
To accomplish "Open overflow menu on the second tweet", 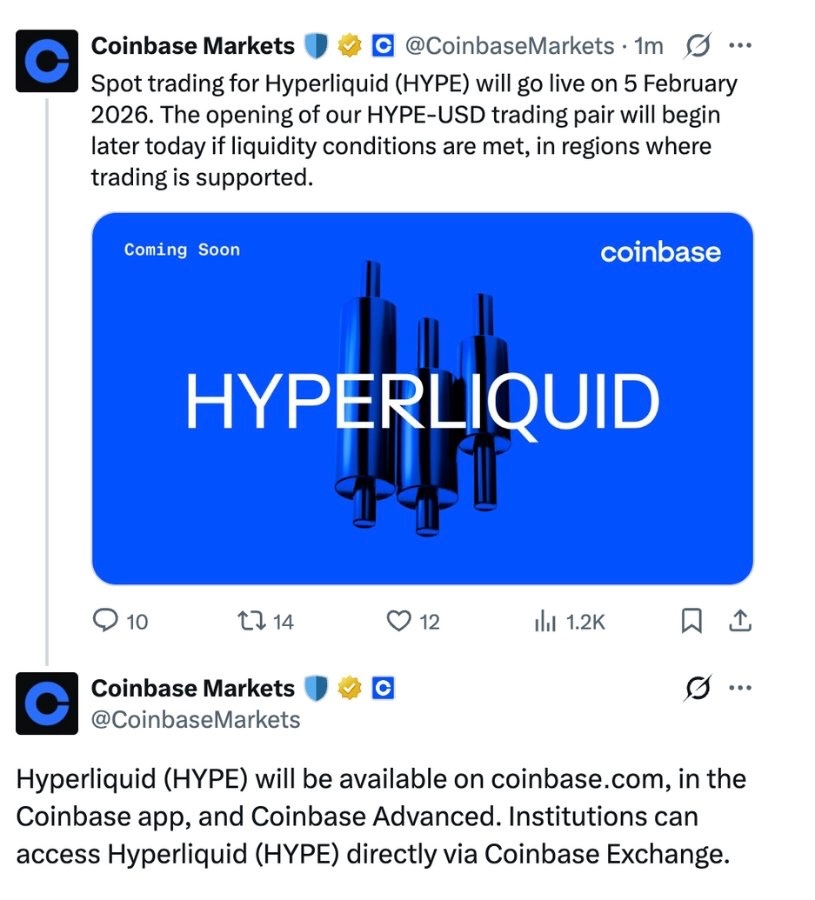I will point(740,688).
